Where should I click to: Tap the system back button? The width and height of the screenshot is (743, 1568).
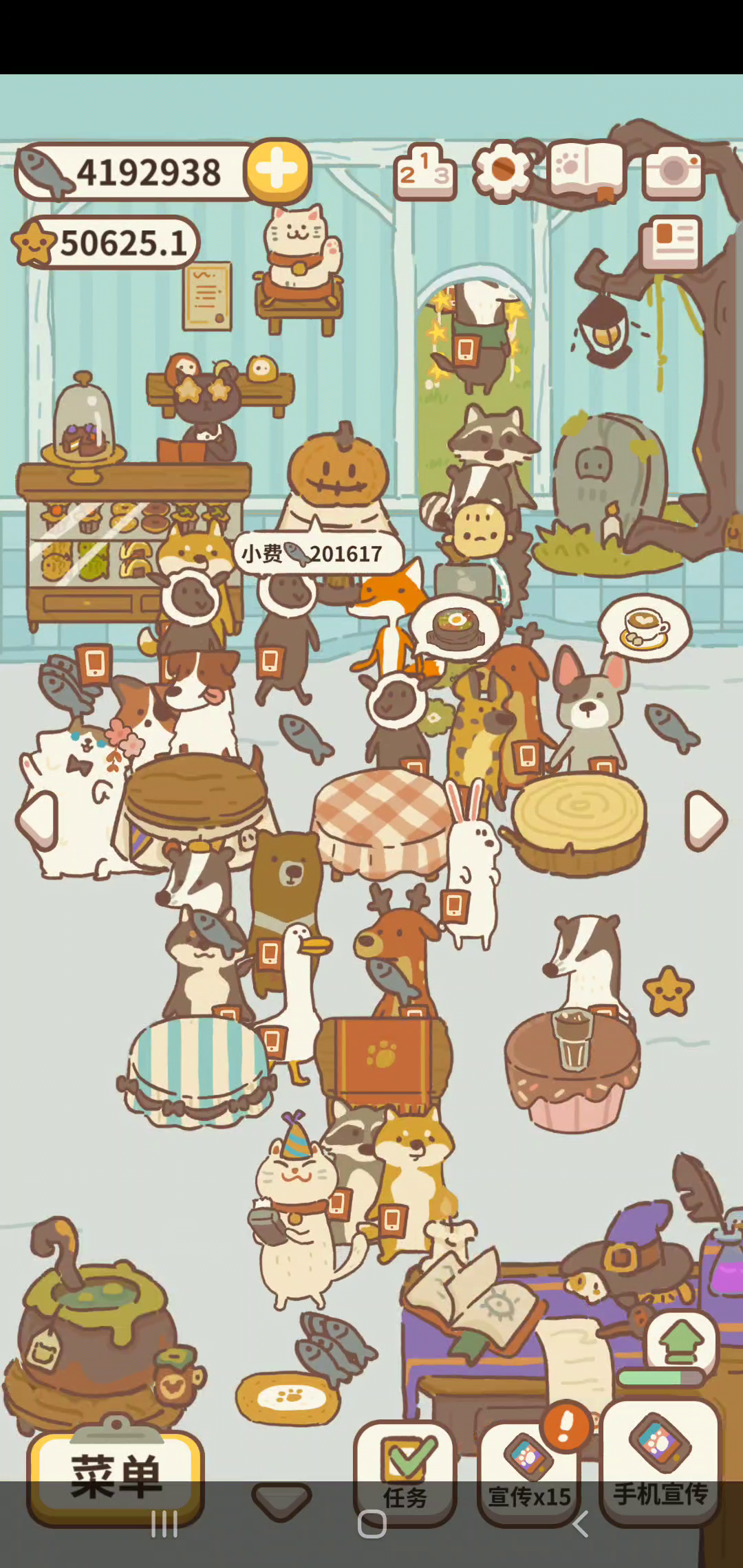point(580,1524)
